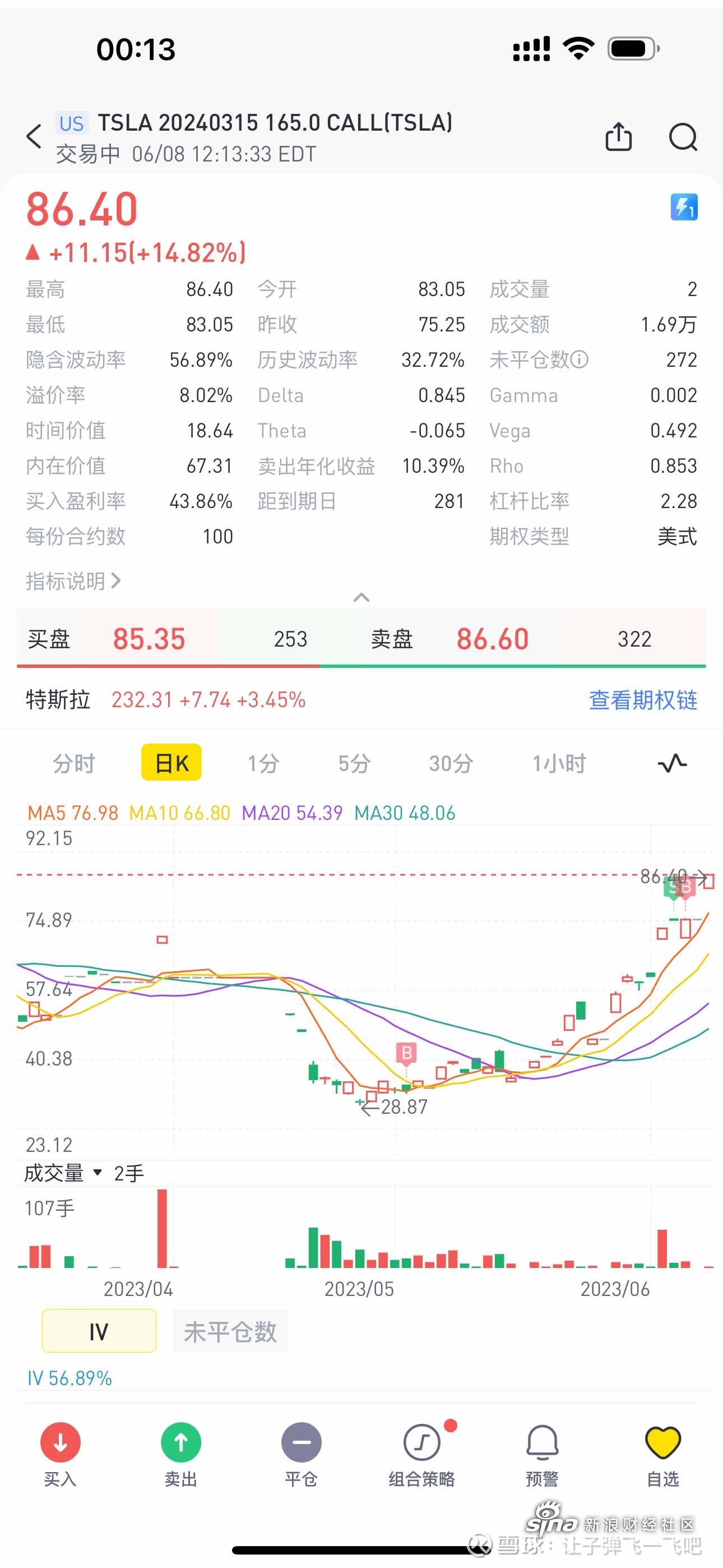This screenshot has height=1568, width=723.
Task: Open chart indicator settings icon
Action: 673,763
